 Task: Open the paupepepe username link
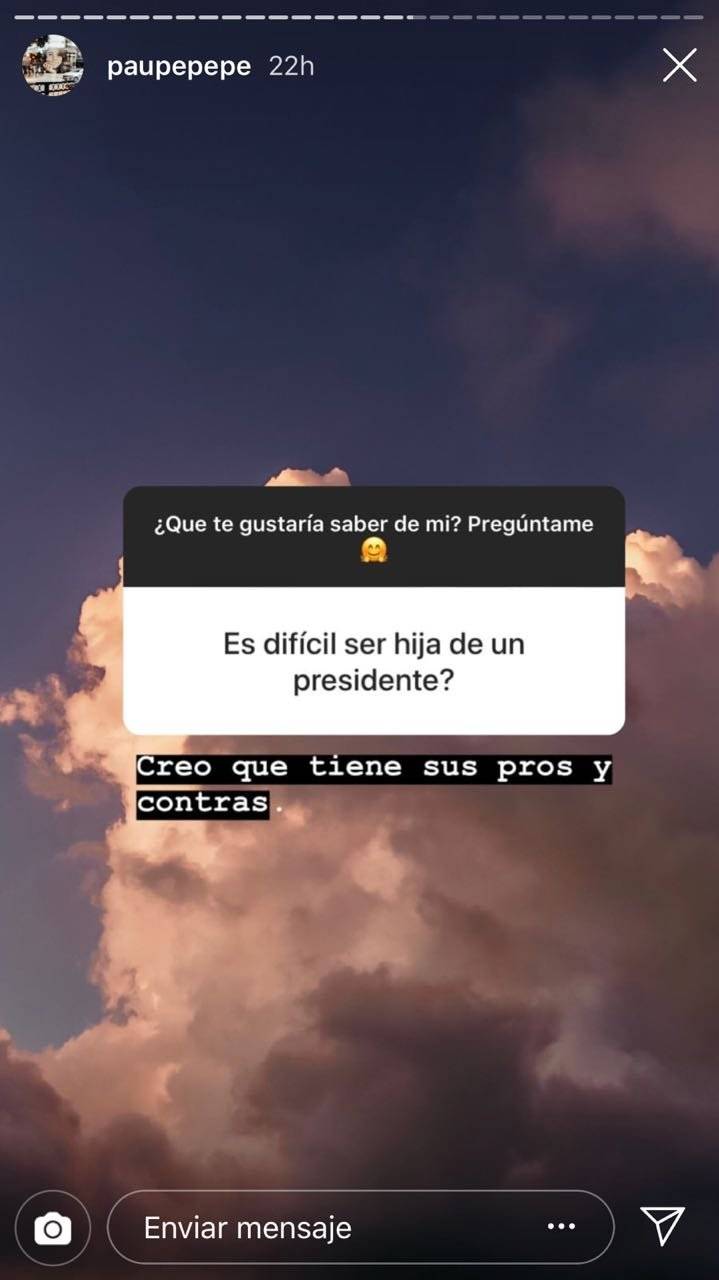pyautogui.click(x=179, y=67)
